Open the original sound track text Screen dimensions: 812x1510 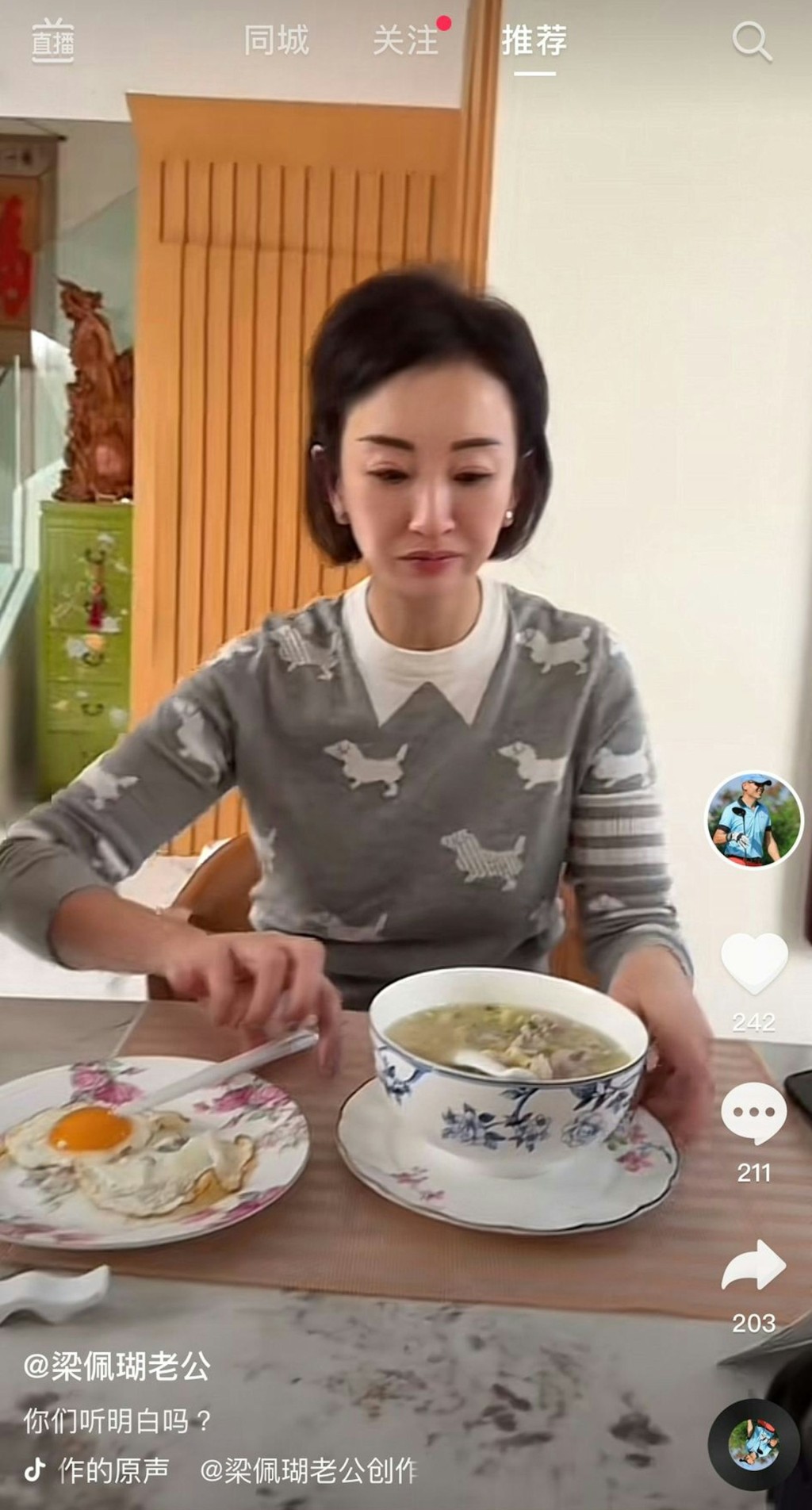pyautogui.click(x=238, y=1470)
